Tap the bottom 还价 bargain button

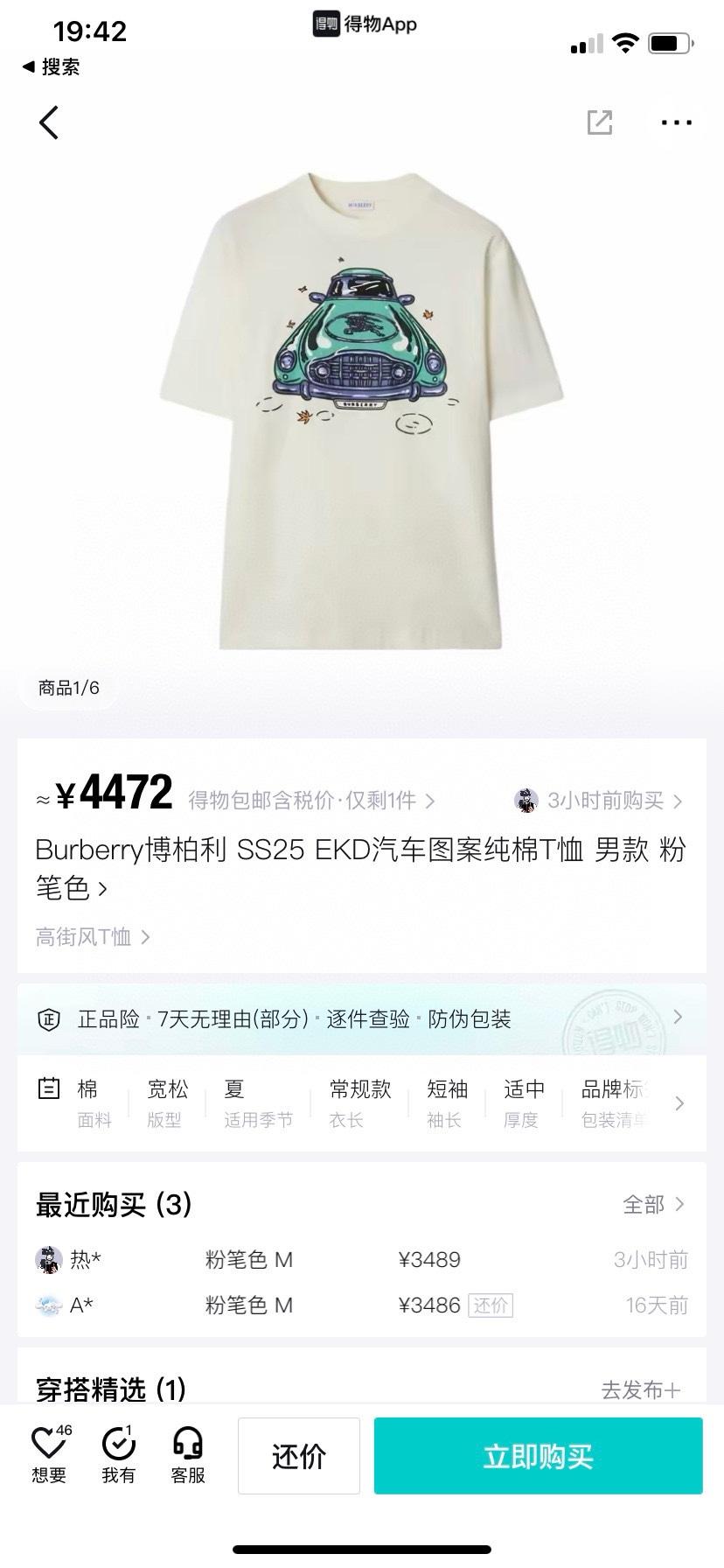(x=298, y=1456)
